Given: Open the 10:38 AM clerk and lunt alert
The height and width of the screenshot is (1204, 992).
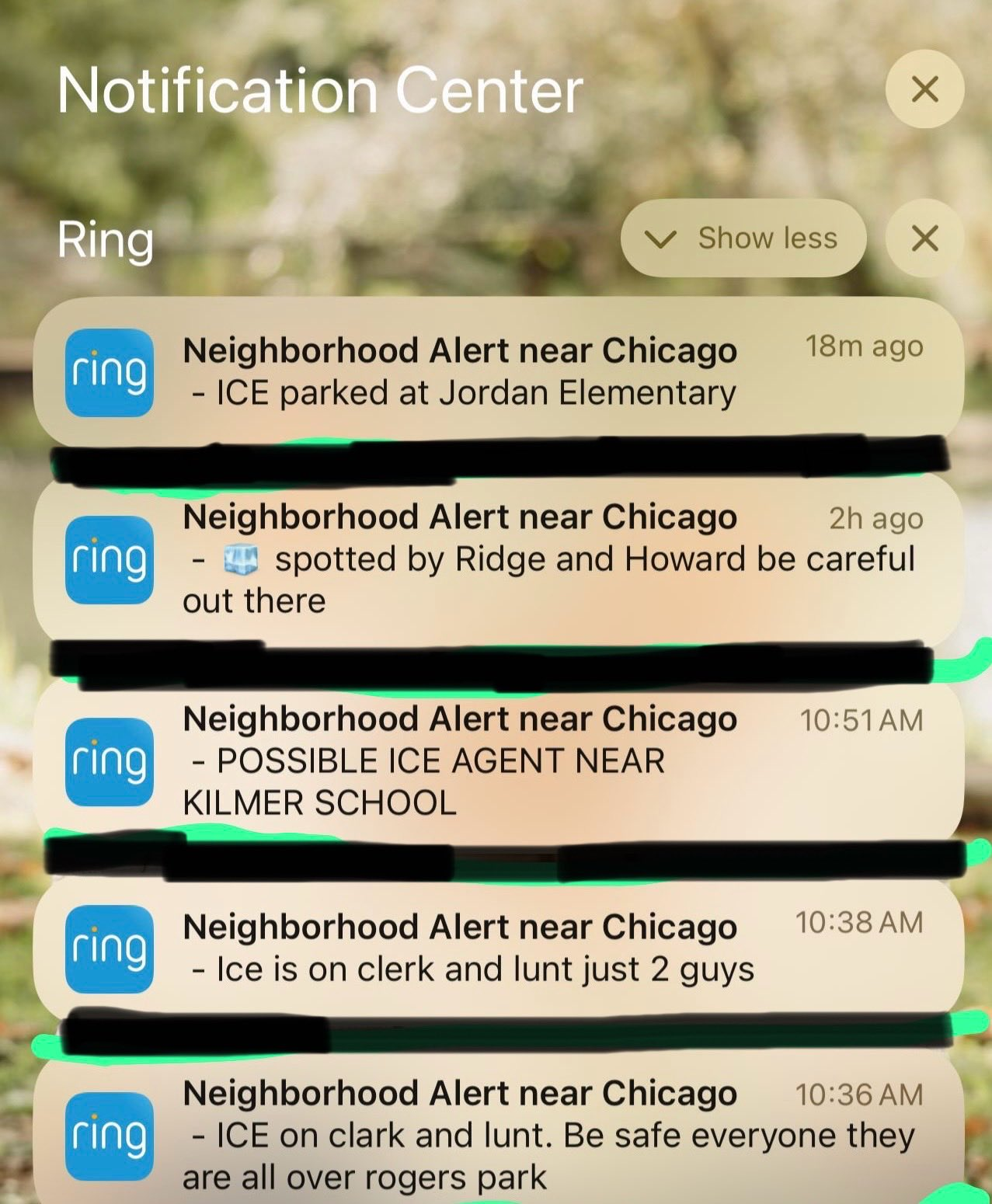Looking at the screenshot, I should [497, 949].
